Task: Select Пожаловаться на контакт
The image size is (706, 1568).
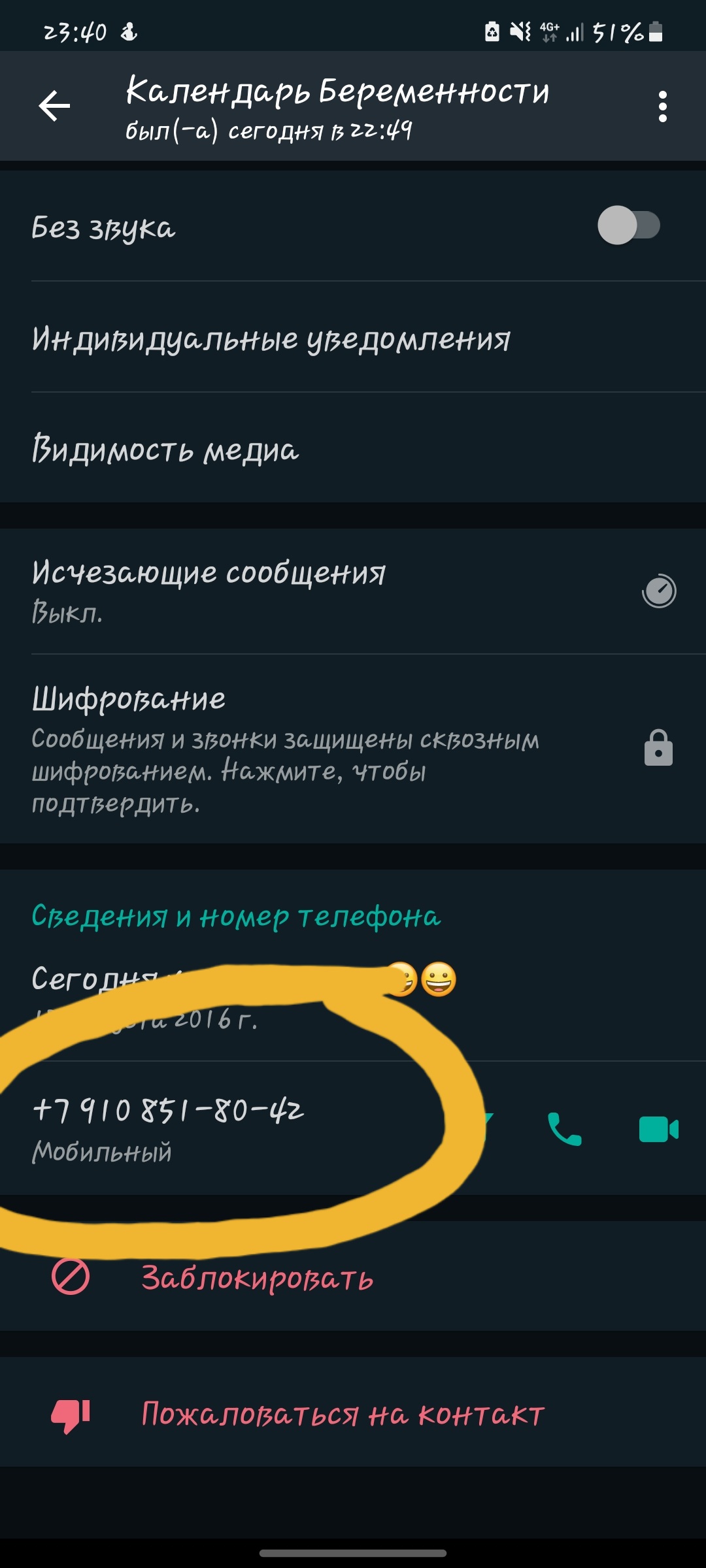Action: coord(353,1413)
